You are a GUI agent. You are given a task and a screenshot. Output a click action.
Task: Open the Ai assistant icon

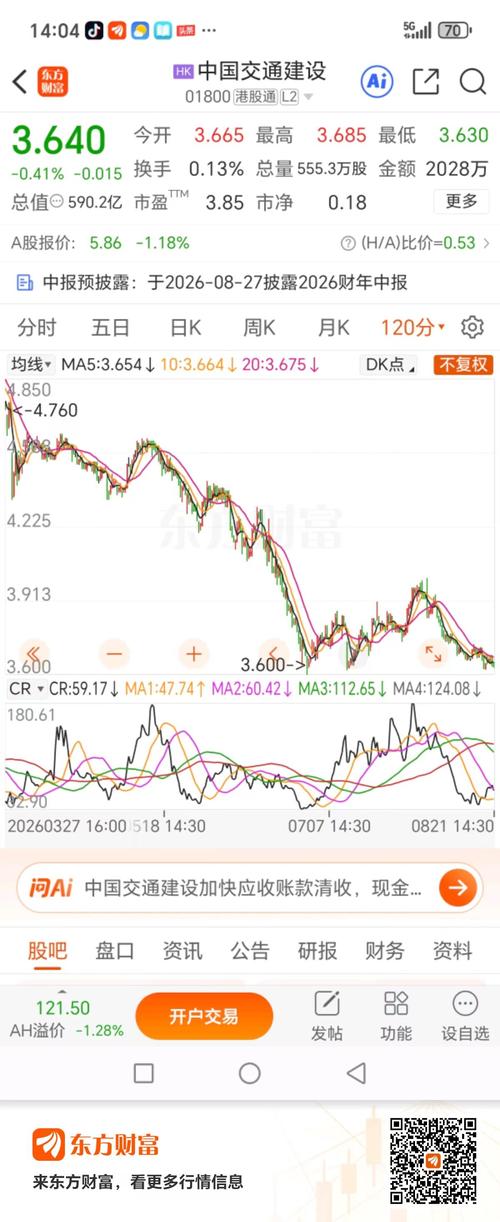(x=377, y=82)
